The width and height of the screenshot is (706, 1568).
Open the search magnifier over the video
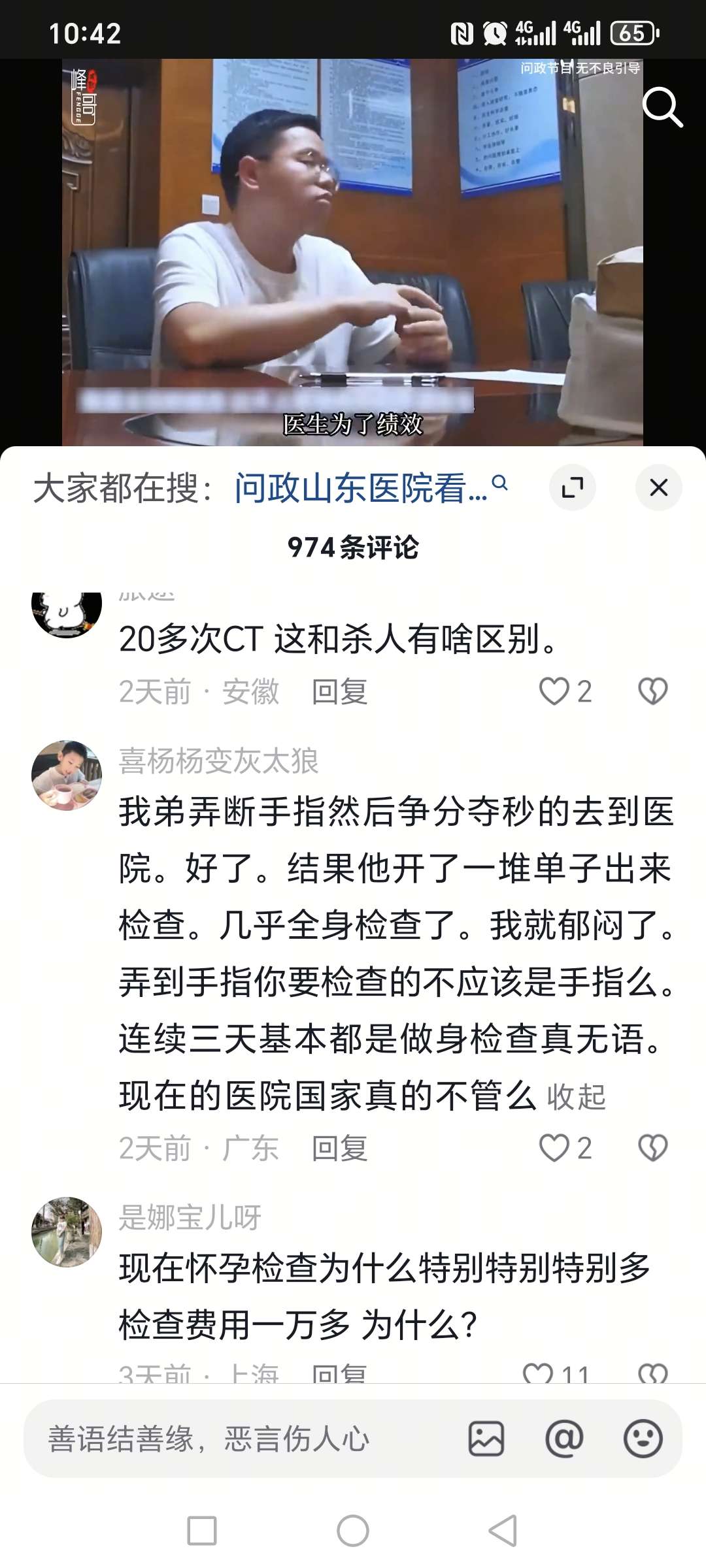[662, 106]
